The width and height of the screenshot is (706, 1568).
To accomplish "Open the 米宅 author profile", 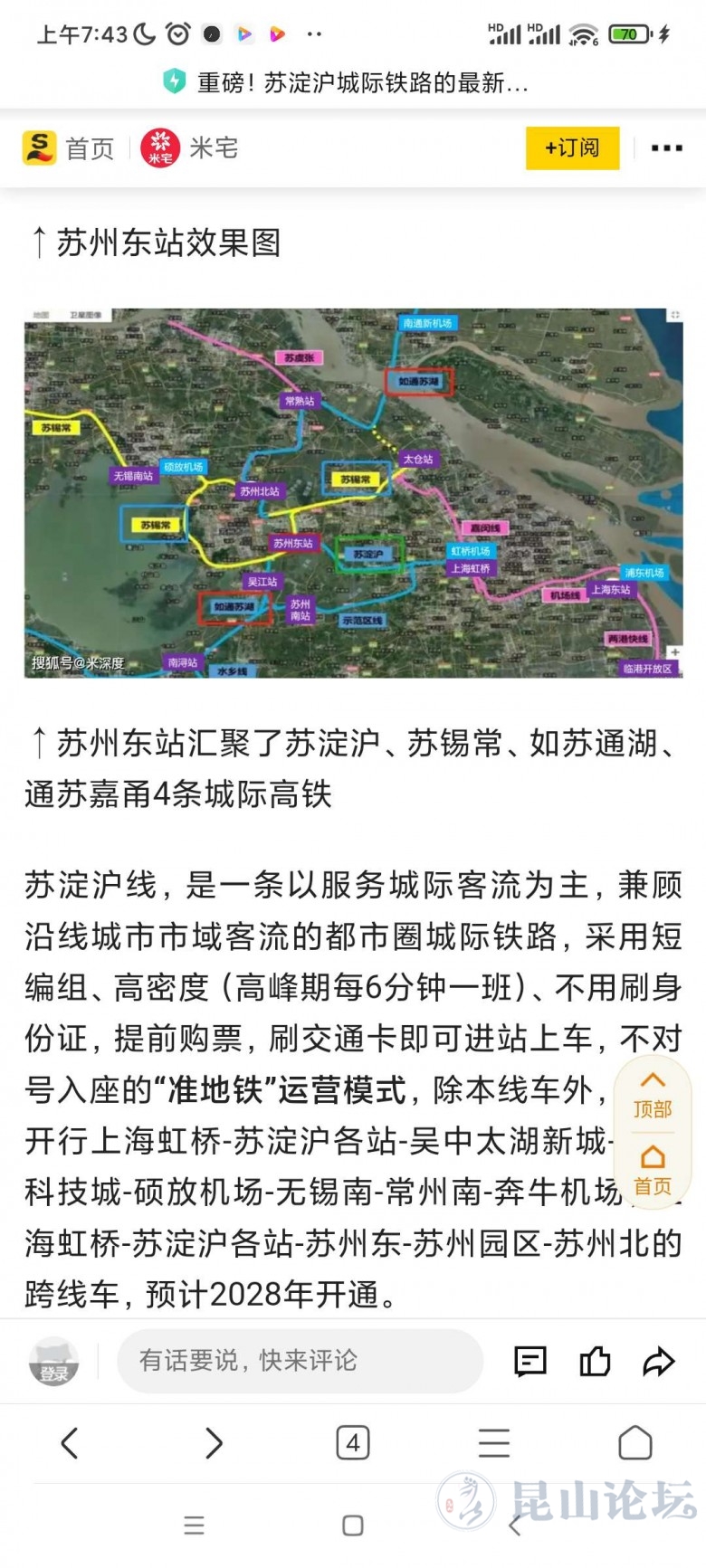I will [190, 147].
